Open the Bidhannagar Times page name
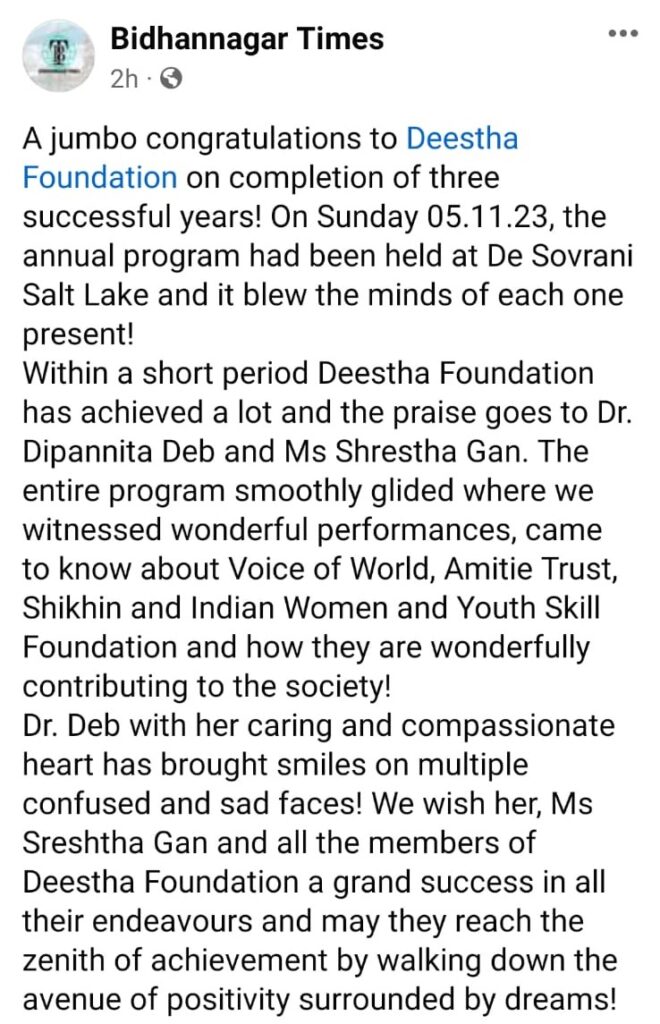Viewport: 660px width, 1024px height. pyautogui.click(x=246, y=39)
